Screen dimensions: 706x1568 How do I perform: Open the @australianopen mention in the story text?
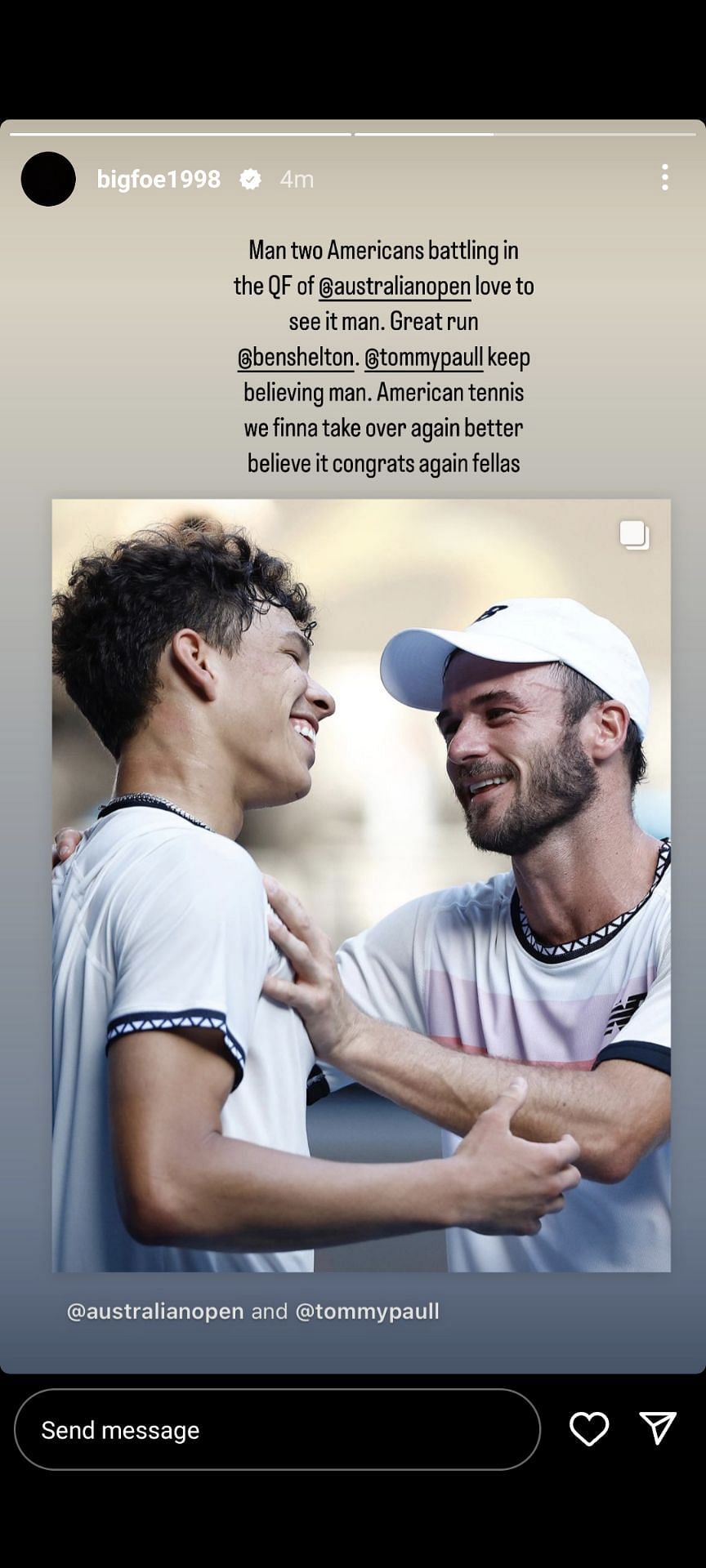click(395, 287)
